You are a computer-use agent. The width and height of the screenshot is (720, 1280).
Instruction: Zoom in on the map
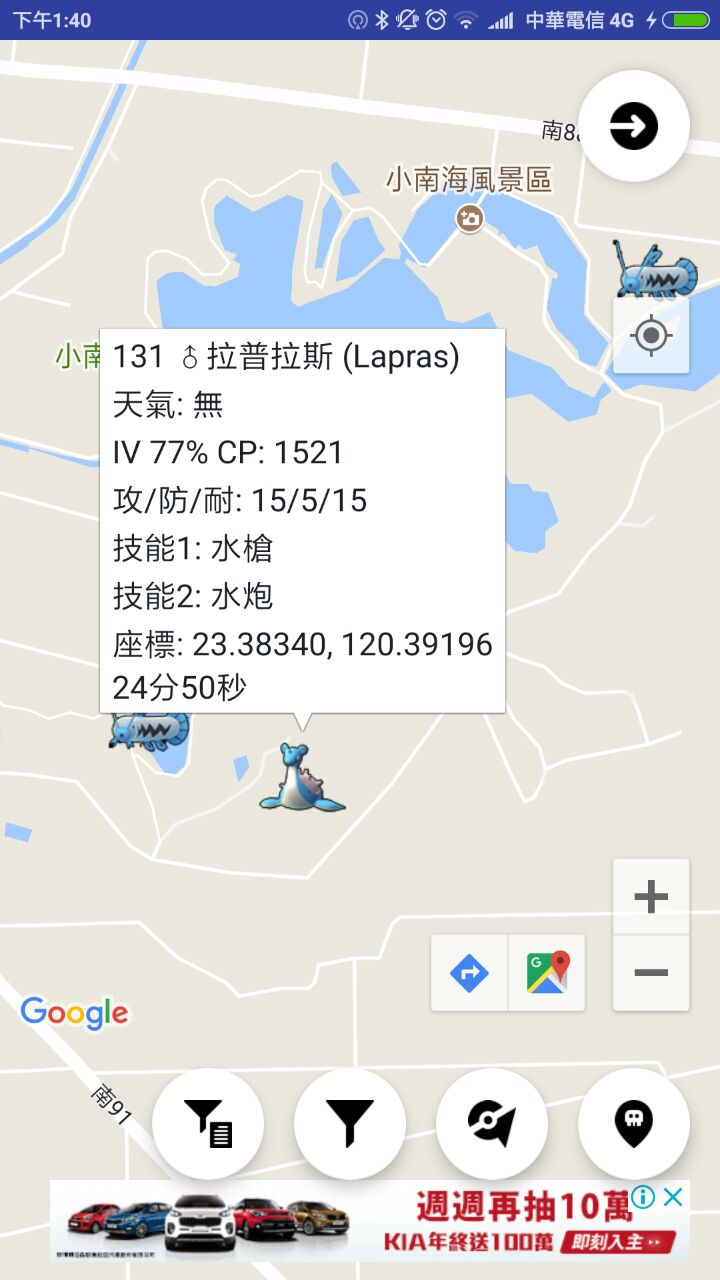tap(651, 896)
